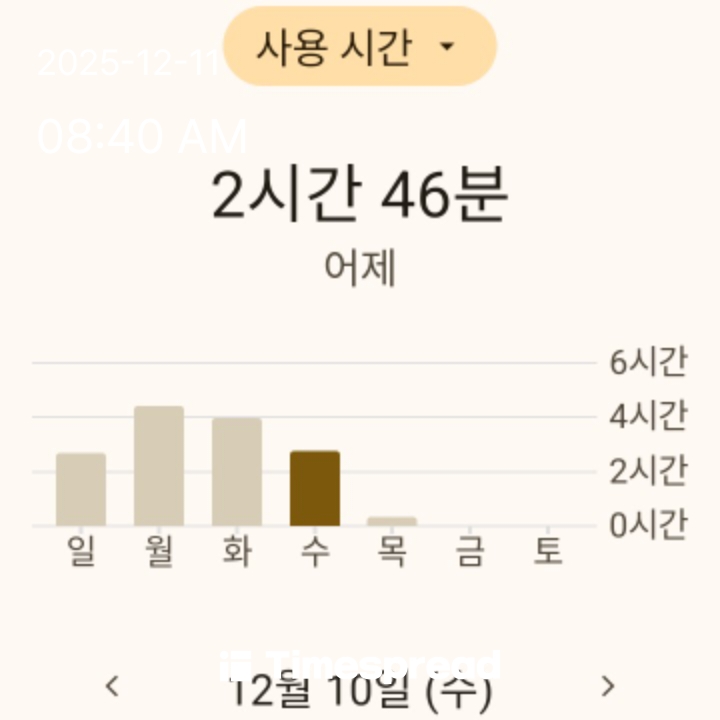Go to the next day
Viewport: 720px width, 720px height.
coord(607,686)
